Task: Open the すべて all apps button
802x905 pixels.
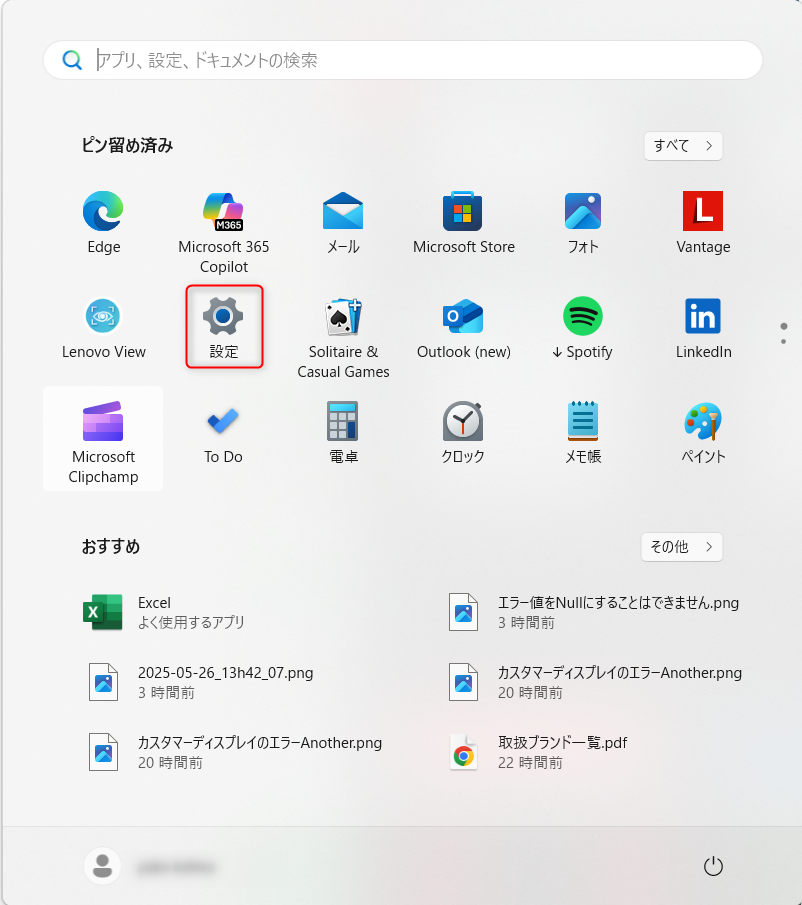Action: [x=683, y=145]
